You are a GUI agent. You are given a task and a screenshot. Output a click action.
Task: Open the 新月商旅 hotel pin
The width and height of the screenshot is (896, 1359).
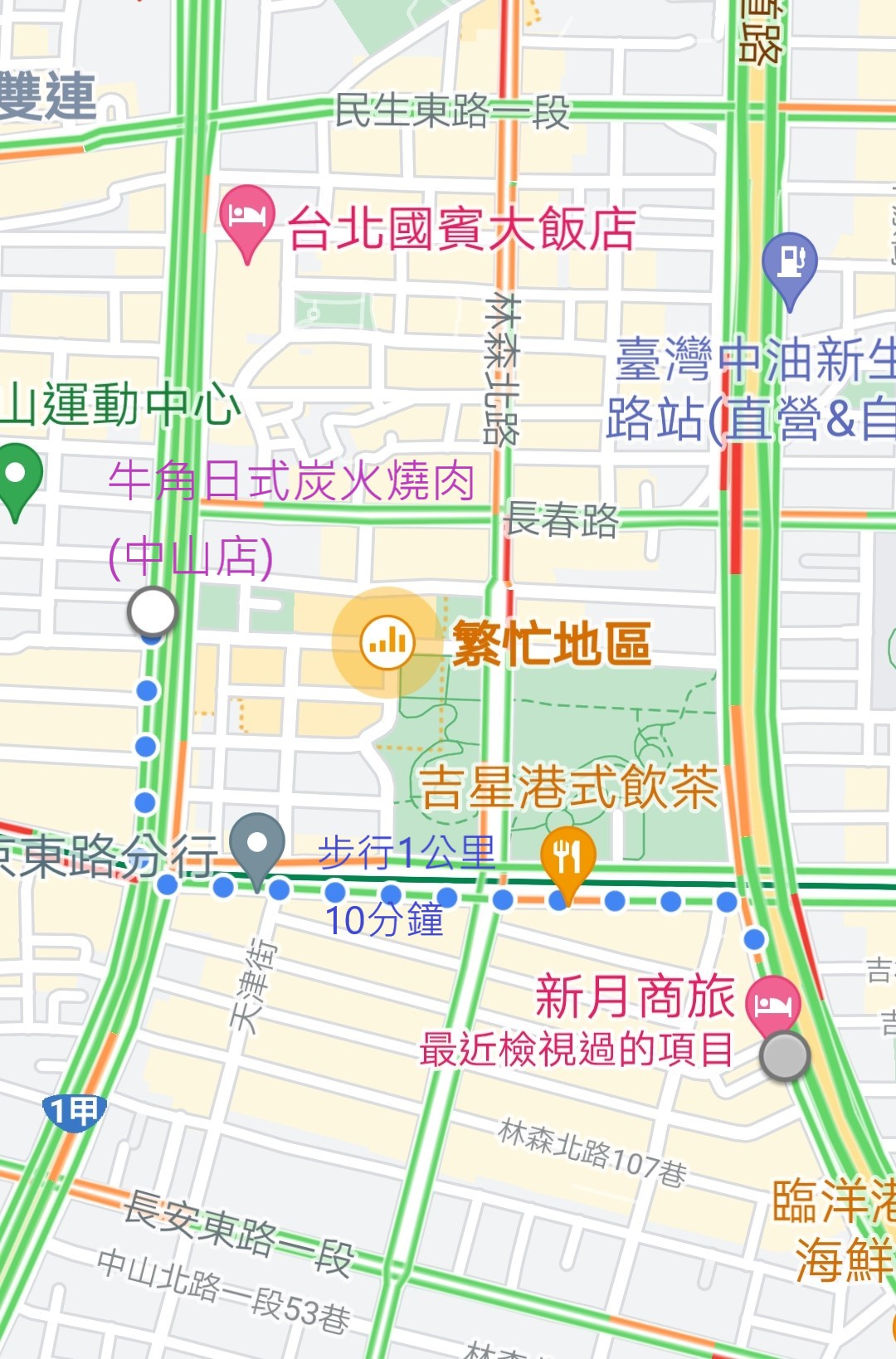772,1005
